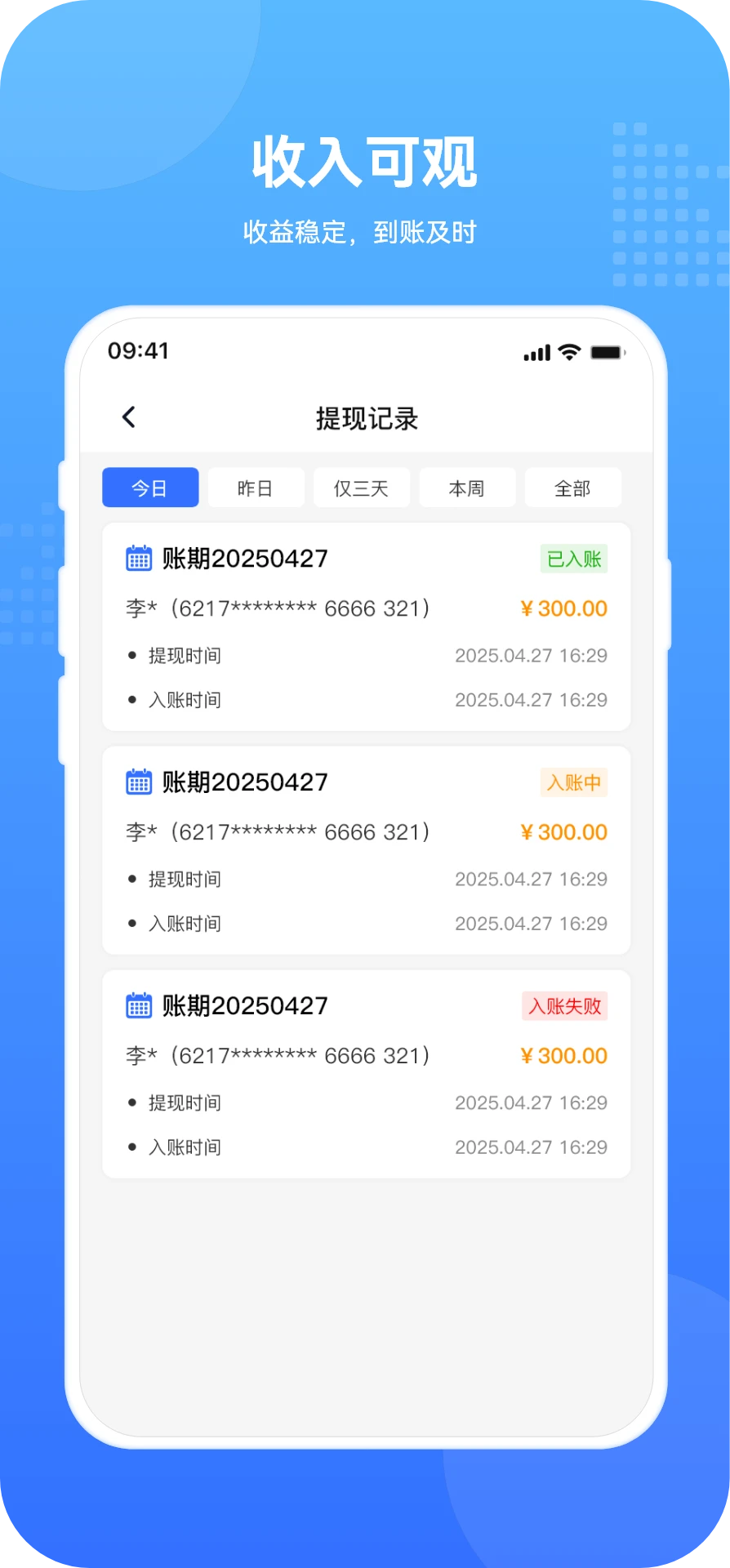Select the 本周 filter option
Screen dimensions: 730x1568
[467, 487]
